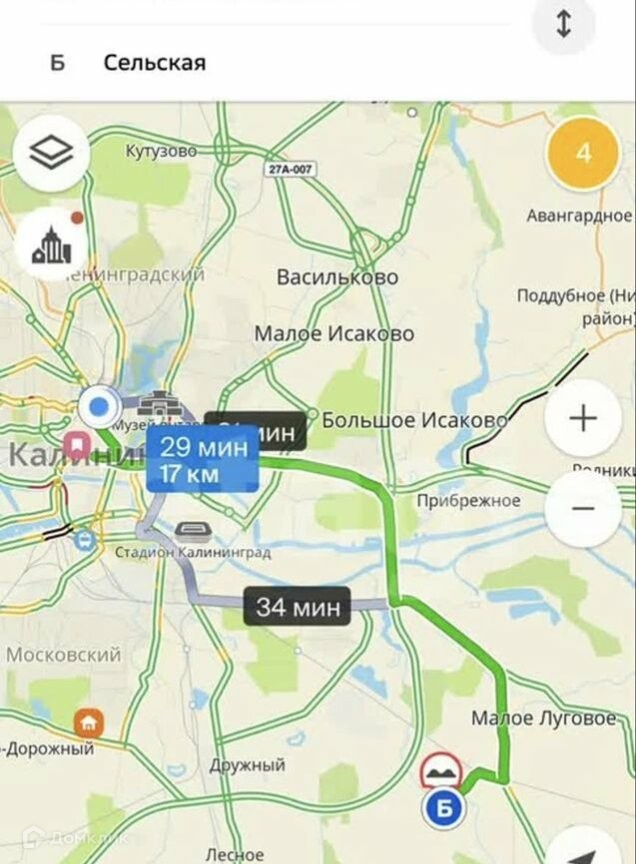
Task: Zoom in on the map
Action: click(583, 418)
